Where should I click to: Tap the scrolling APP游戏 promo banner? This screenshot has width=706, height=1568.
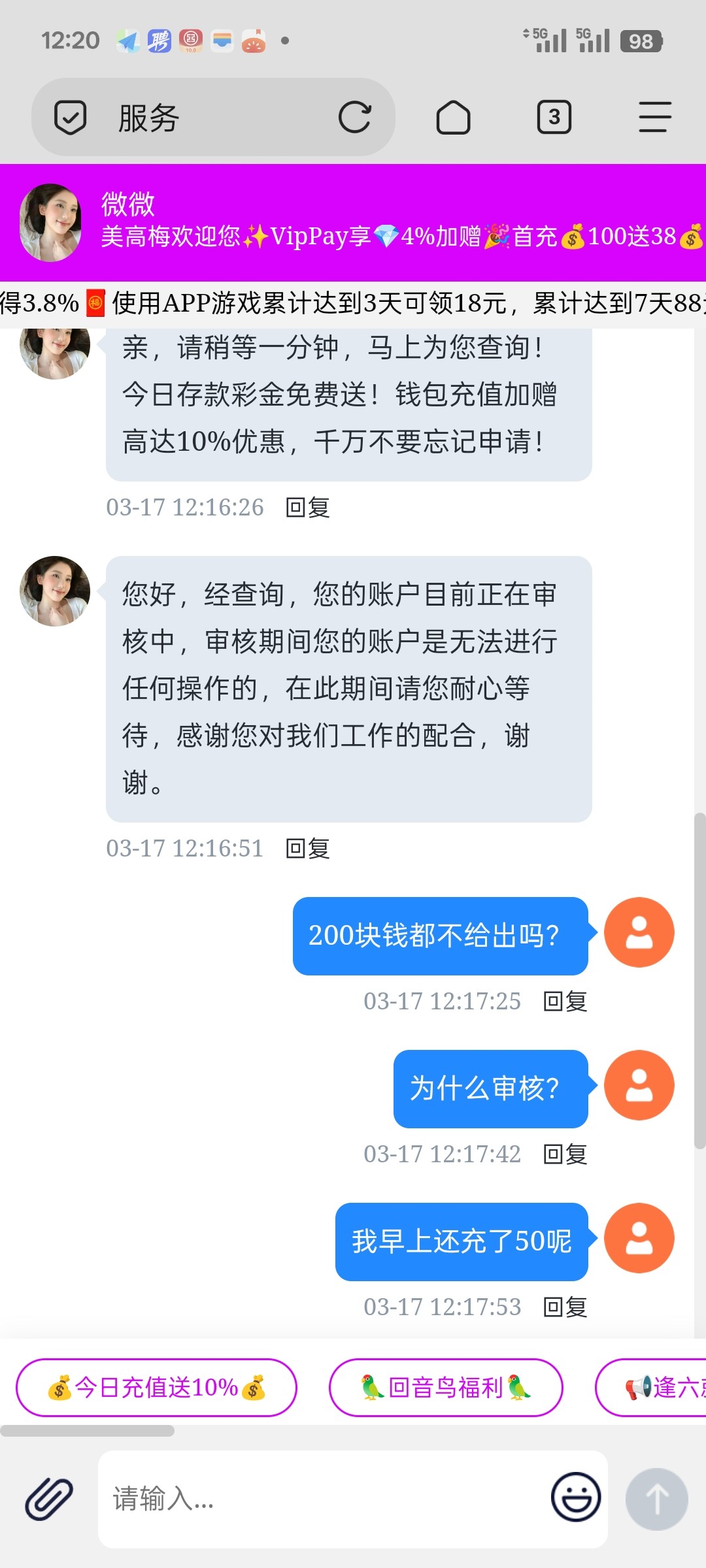tap(353, 302)
